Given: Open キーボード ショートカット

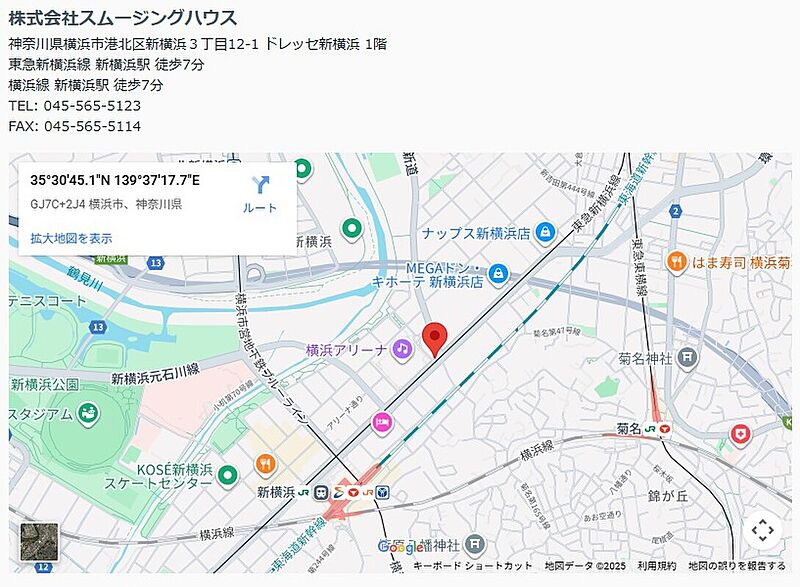Looking at the screenshot, I should click(473, 566).
